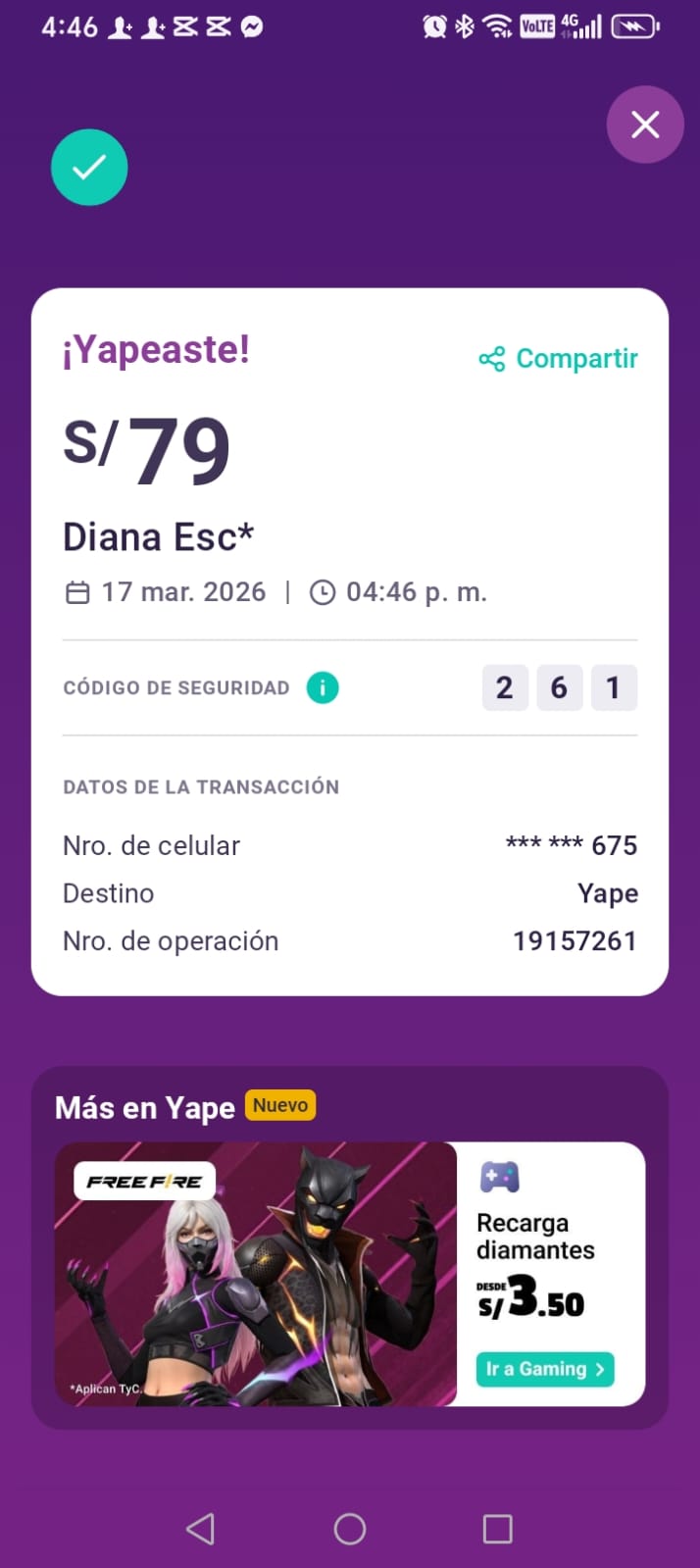Share the receipt with Compartir

coord(559,359)
